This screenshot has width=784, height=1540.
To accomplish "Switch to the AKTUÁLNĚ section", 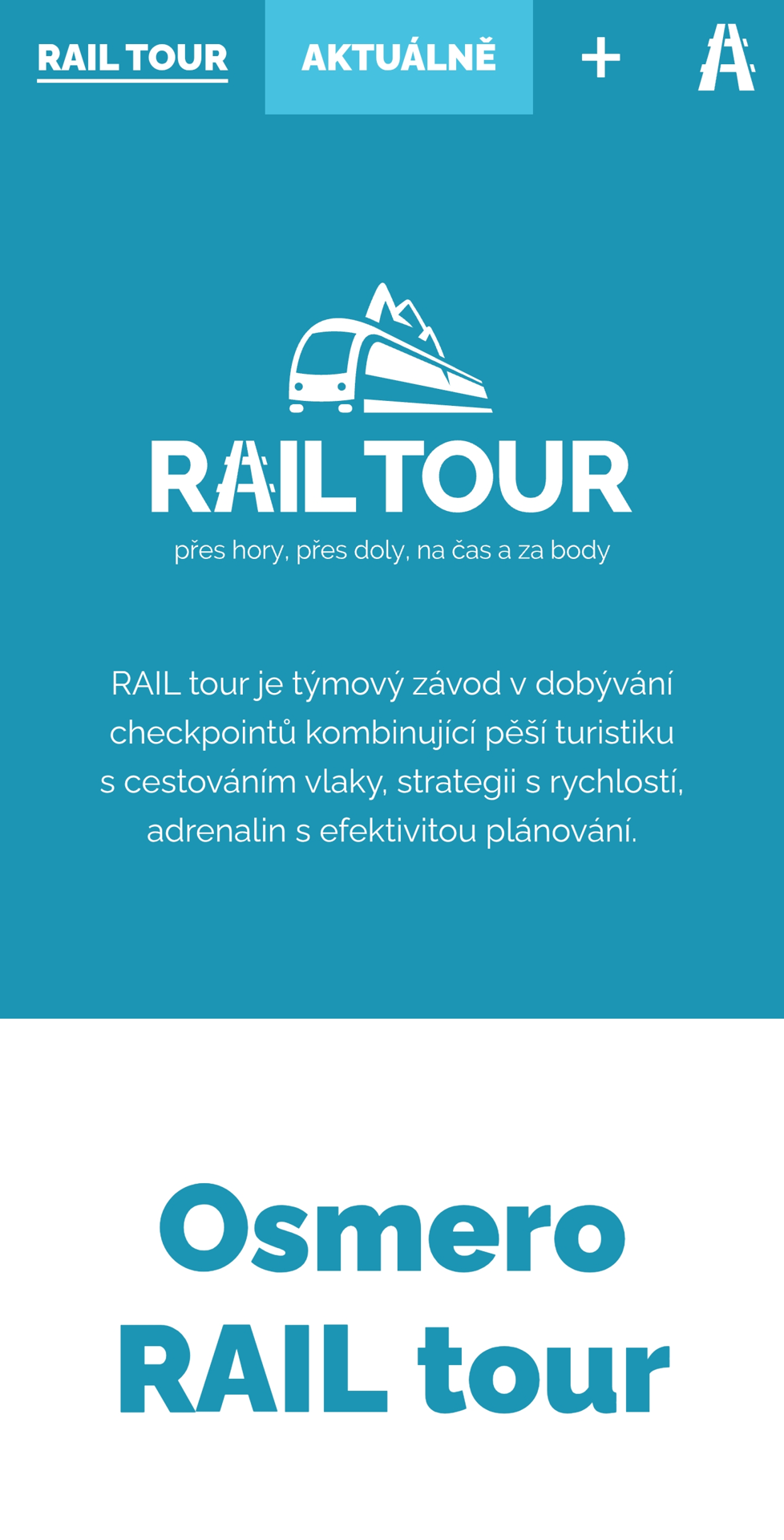I will 398,57.
